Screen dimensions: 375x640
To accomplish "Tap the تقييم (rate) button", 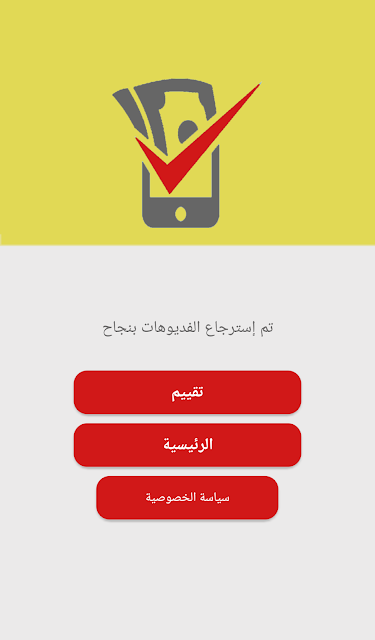I will (187, 392).
